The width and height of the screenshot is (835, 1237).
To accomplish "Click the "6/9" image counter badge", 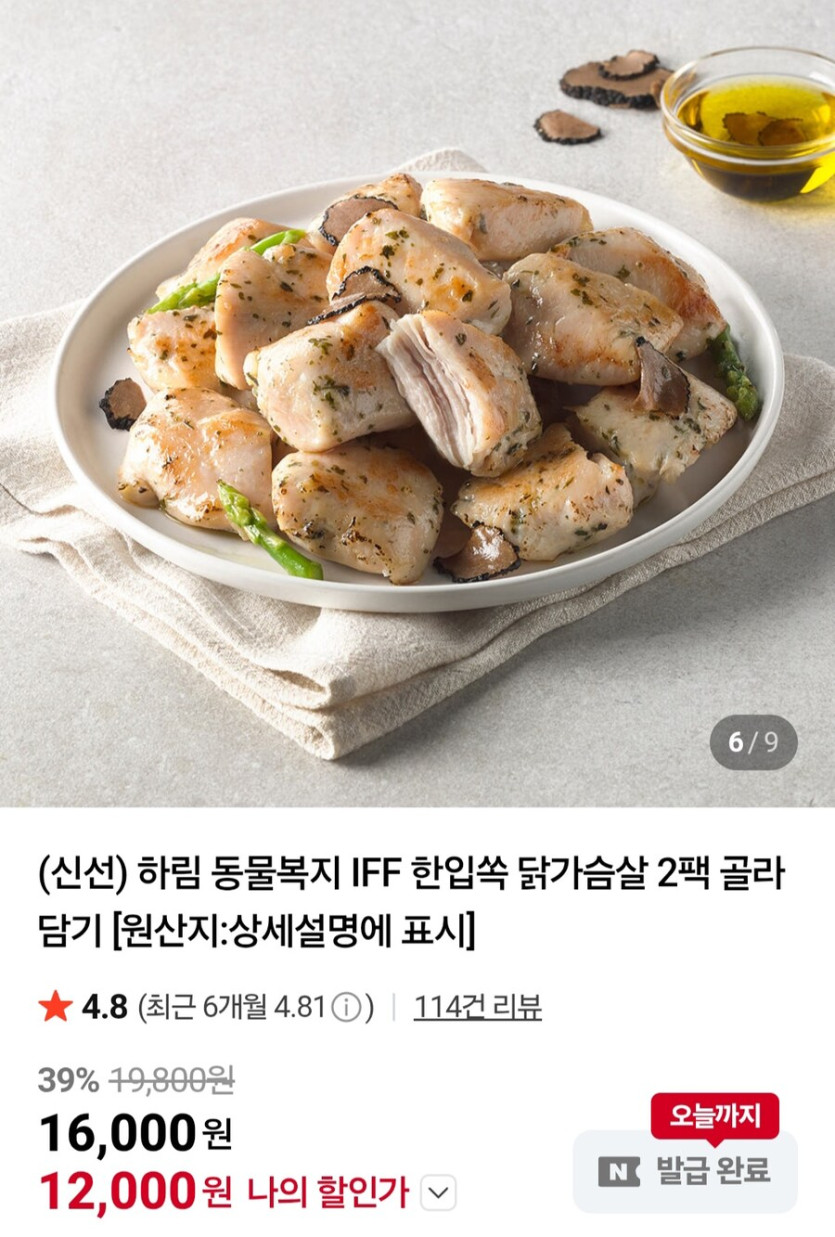I will point(755,741).
